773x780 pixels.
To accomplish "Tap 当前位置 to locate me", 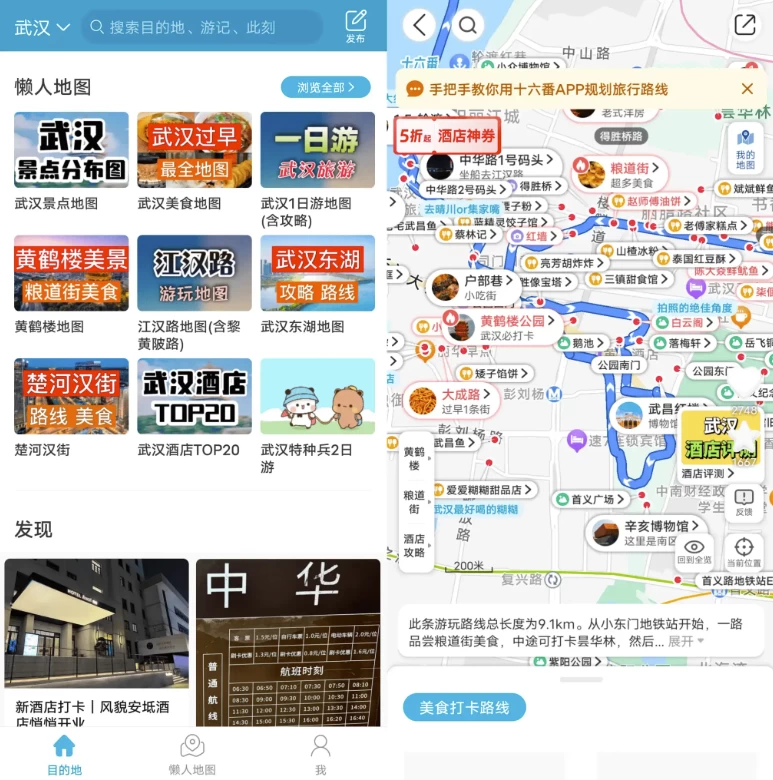I will point(743,552).
